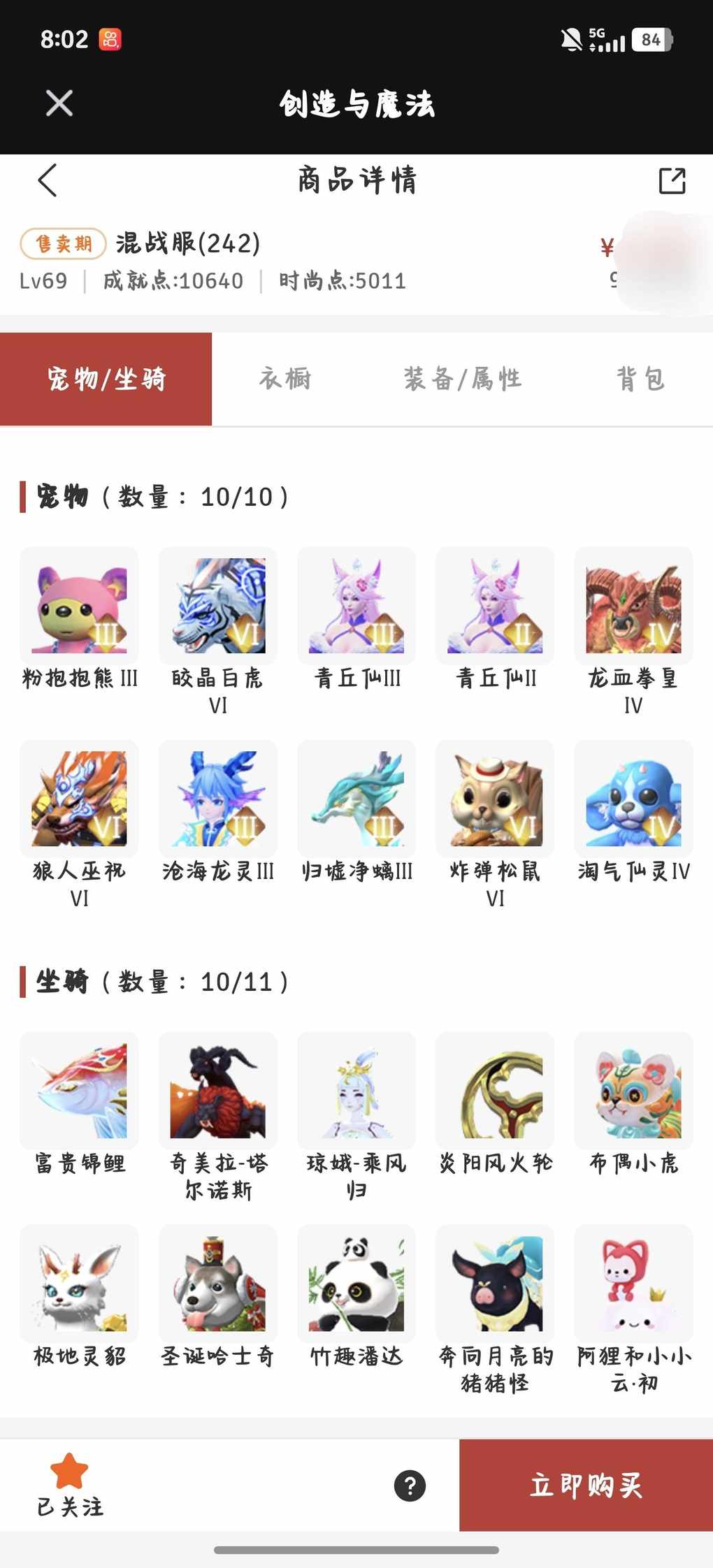This screenshot has width=713, height=1568.
Task: Open pet 粉抱抱熊 III details
Action: point(79,606)
